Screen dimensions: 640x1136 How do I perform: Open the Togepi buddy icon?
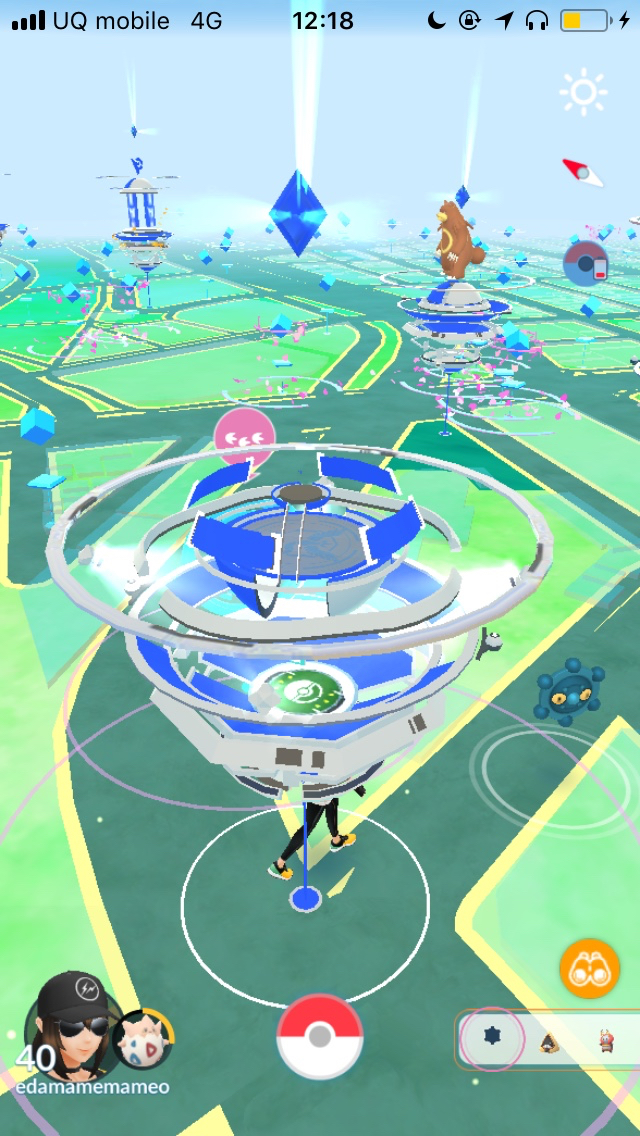point(144,1041)
